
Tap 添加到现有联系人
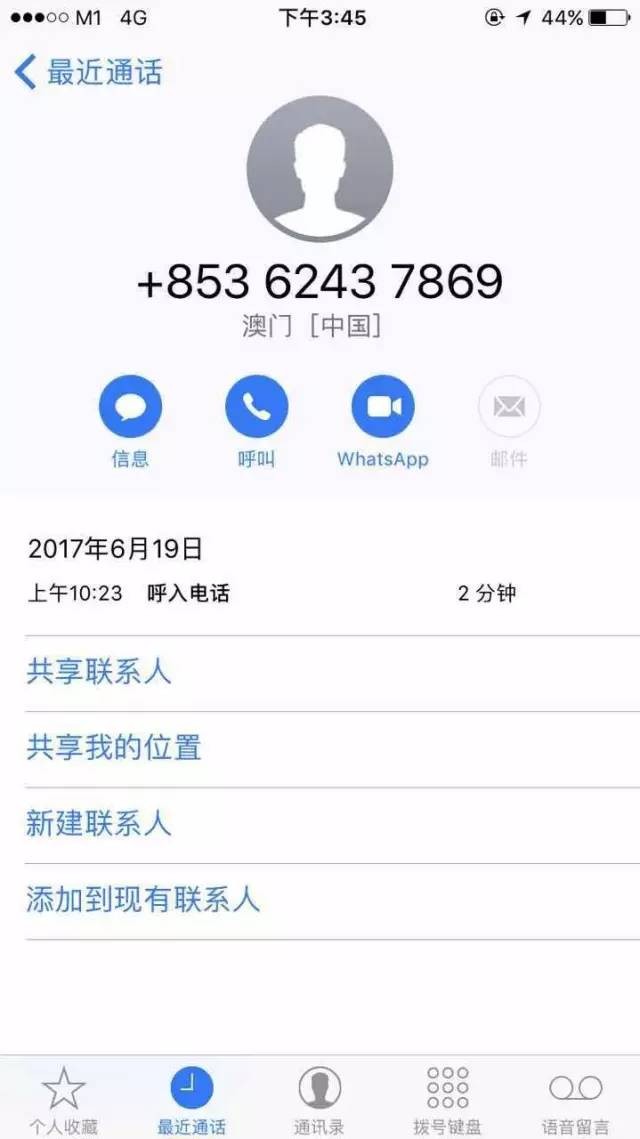point(142,900)
